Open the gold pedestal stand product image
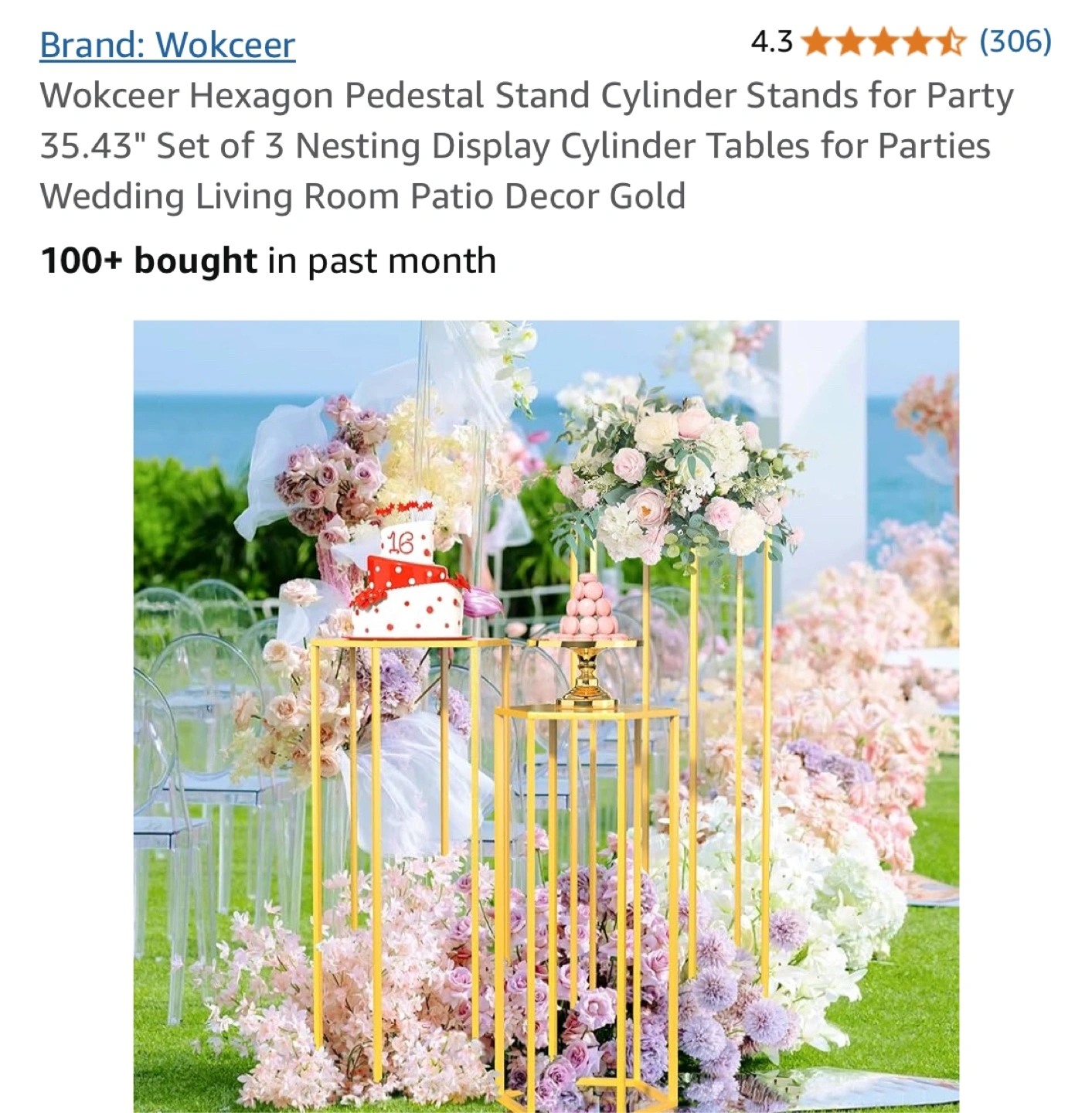The image size is (1092, 1113). 546,715
